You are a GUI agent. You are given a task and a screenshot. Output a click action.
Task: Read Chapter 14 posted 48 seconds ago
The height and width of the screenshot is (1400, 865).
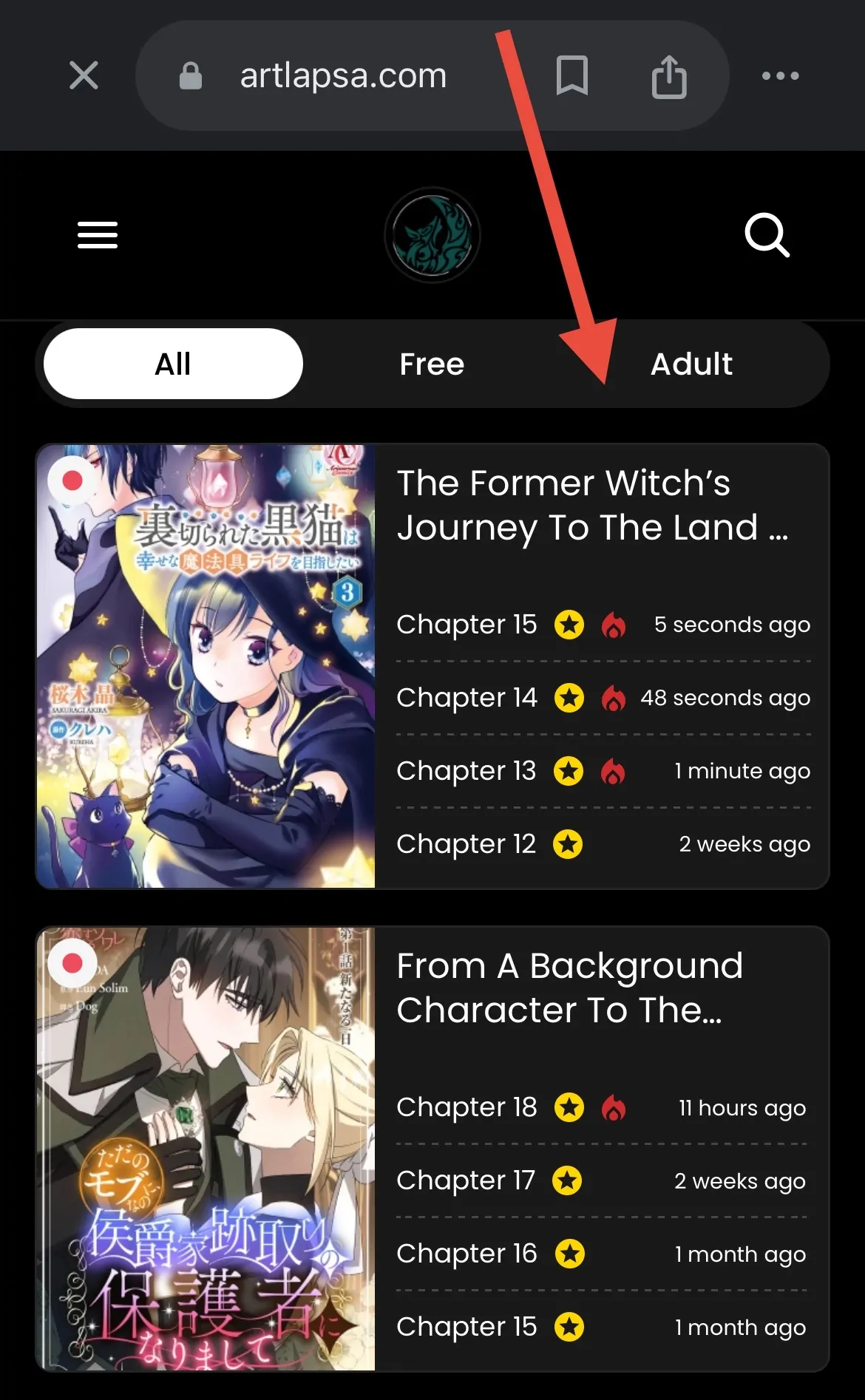(467, 698)
